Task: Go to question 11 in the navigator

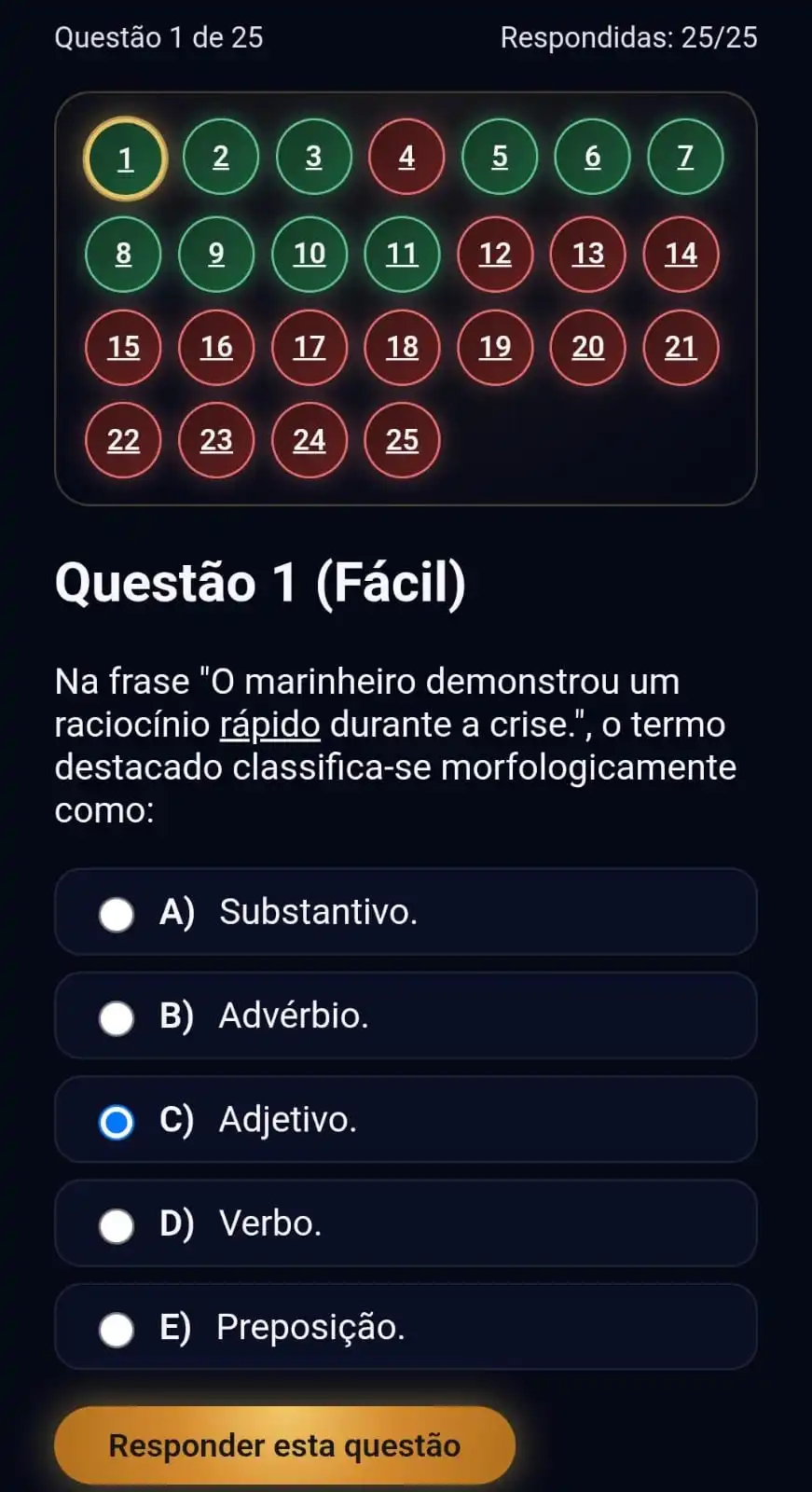Action: pyautogui.click(x=403, y=255)
